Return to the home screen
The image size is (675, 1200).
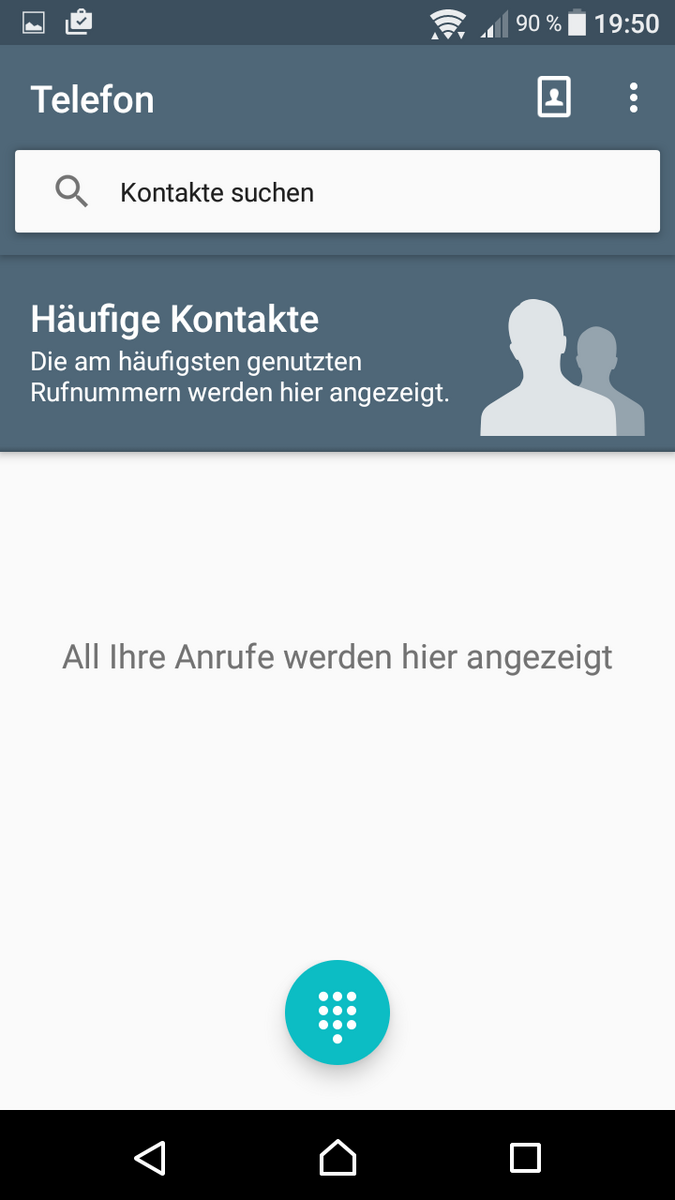(x=337, y=1157)
